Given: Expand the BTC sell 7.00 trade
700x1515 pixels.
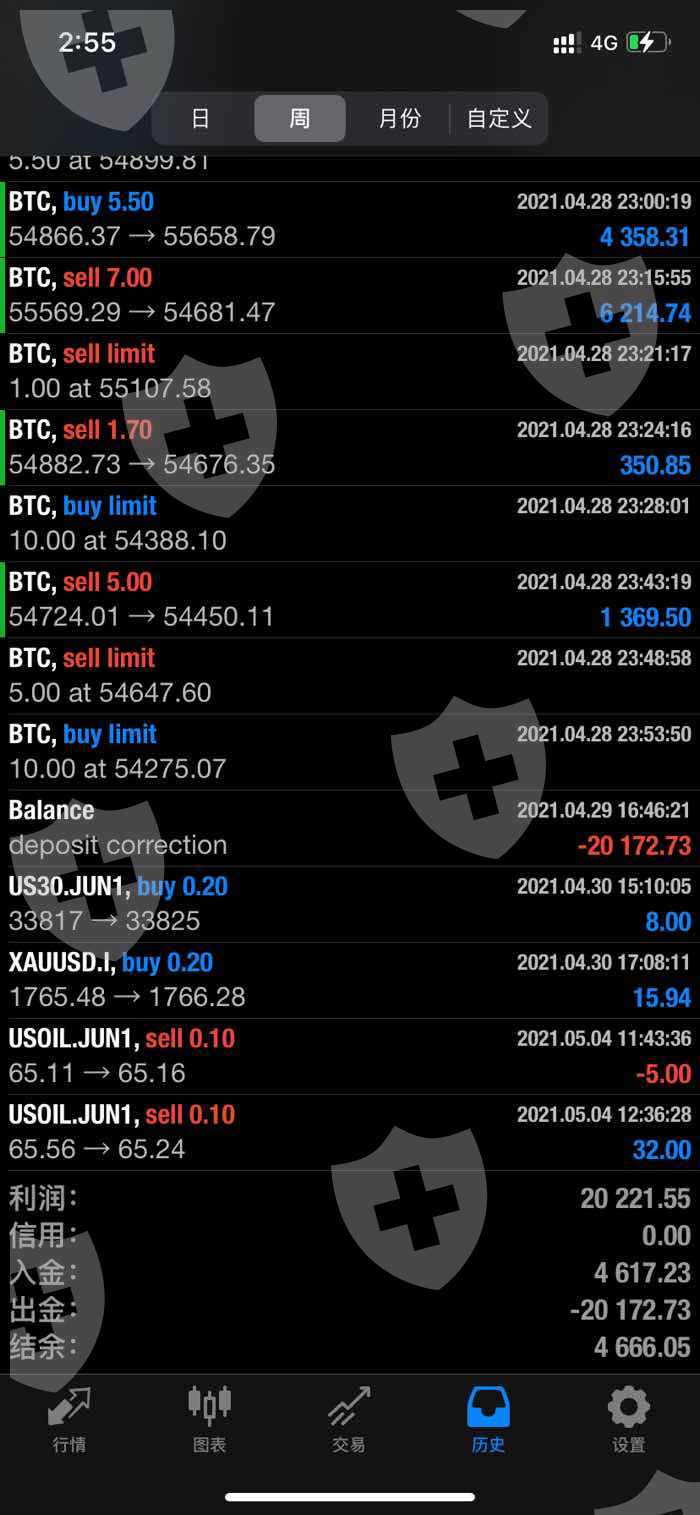Looking at the screenshot, I should [x=350, y=295].
